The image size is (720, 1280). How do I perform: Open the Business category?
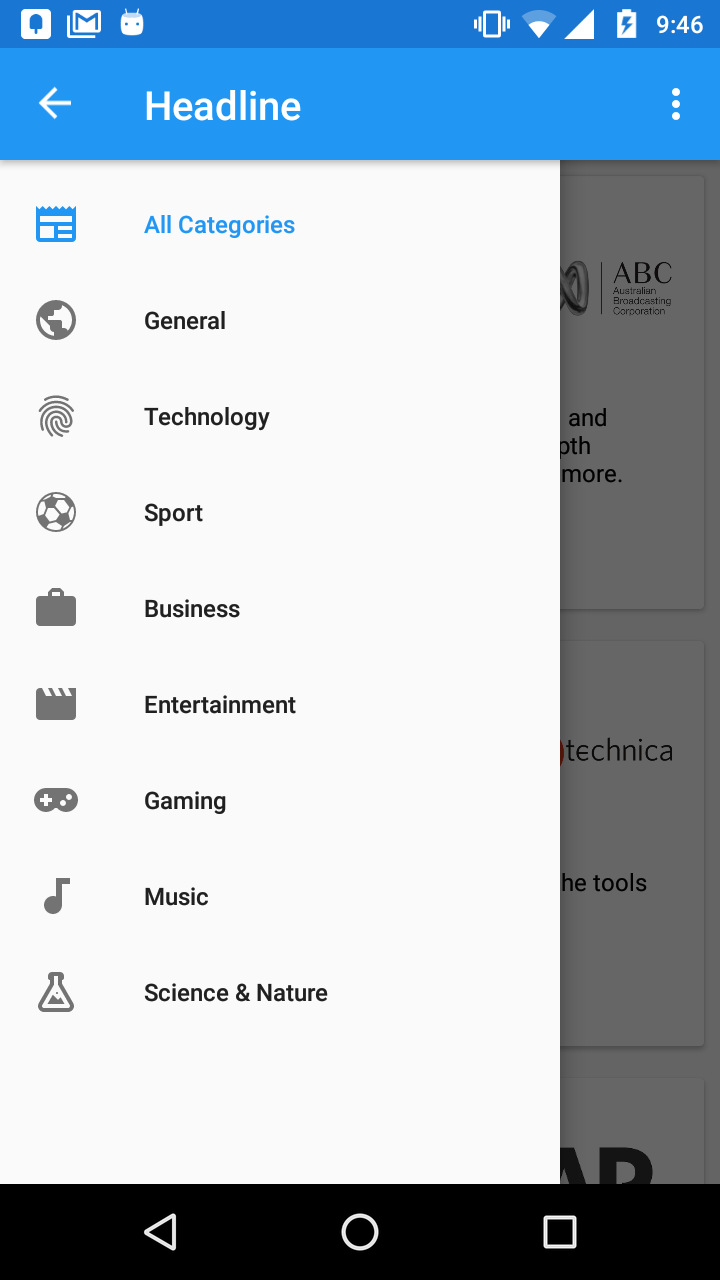click(x=192, y=609)
